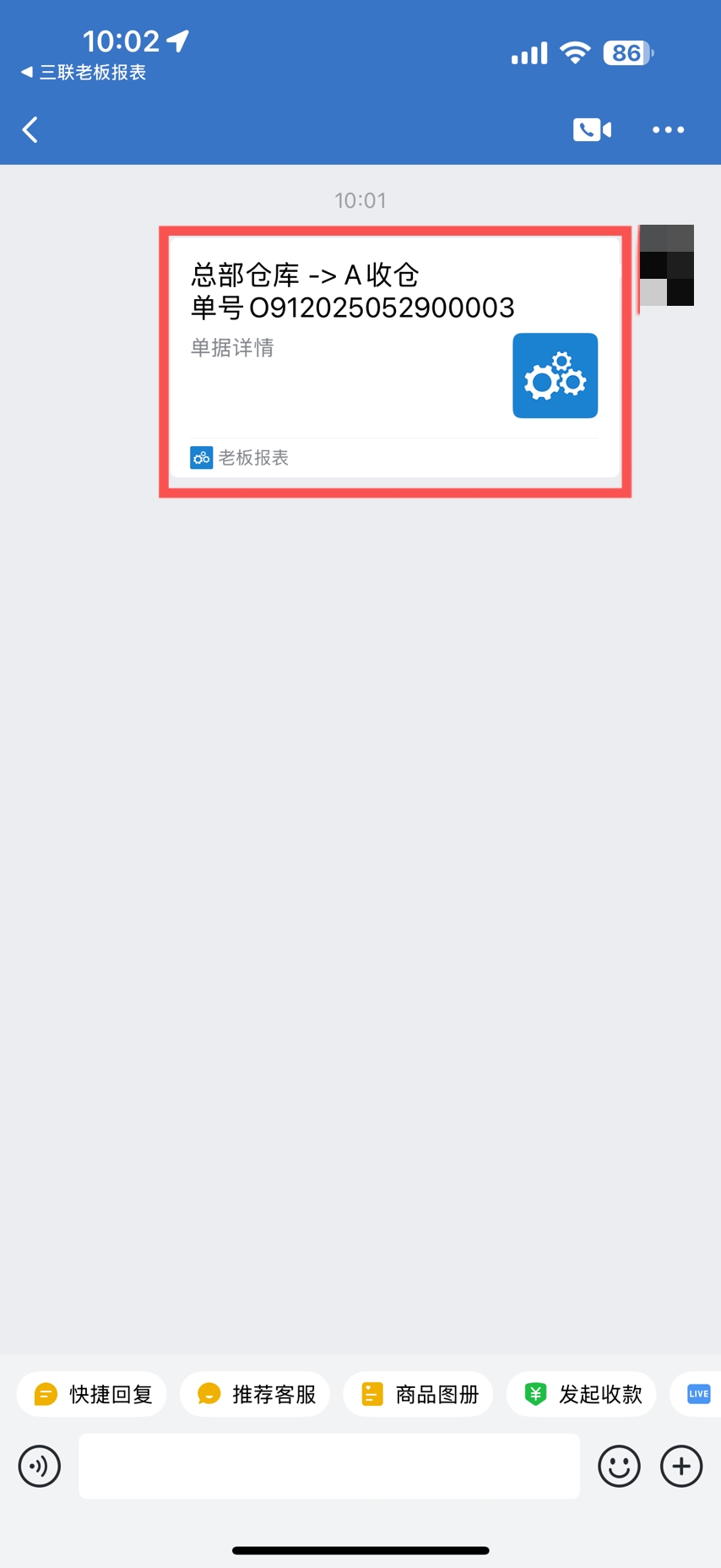Image resolution: width=721 pixels, height=1568 pixels.
Task: Choose the 推荐客服 chip
Action: [255, 1394]
